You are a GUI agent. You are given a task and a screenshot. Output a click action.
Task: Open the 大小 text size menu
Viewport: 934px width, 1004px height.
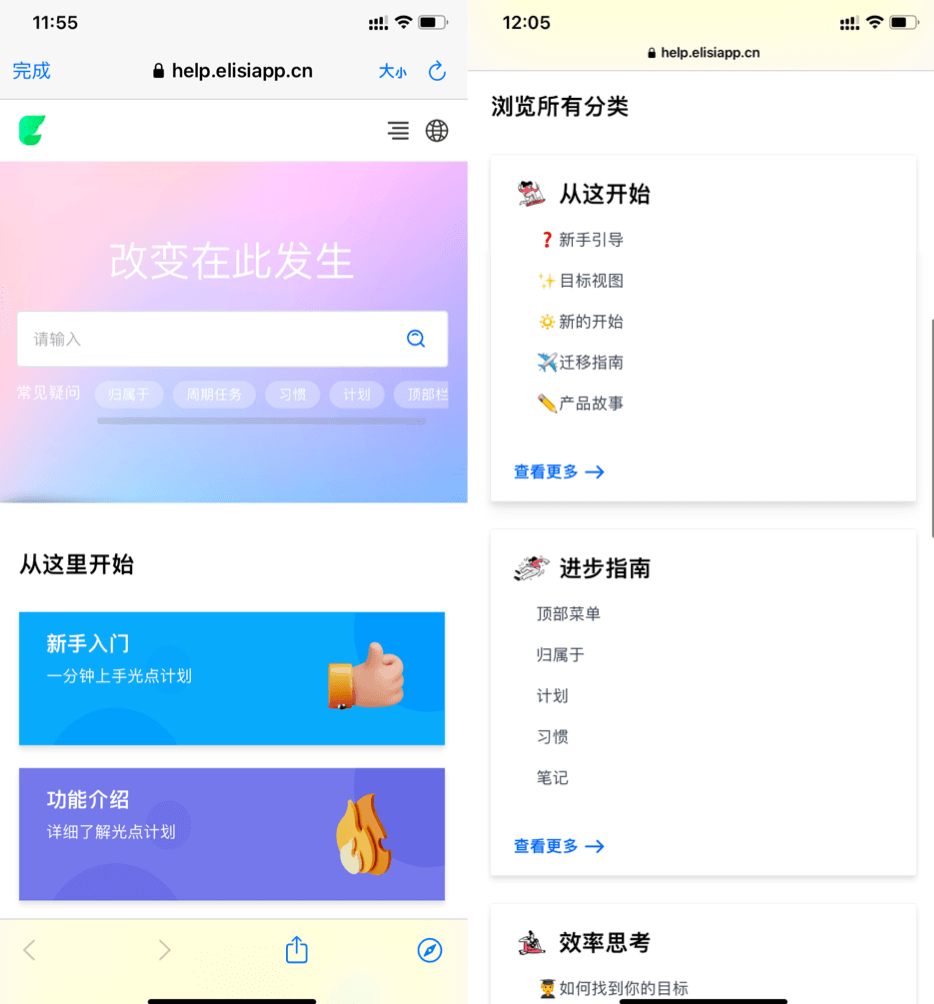pos(392,72)
